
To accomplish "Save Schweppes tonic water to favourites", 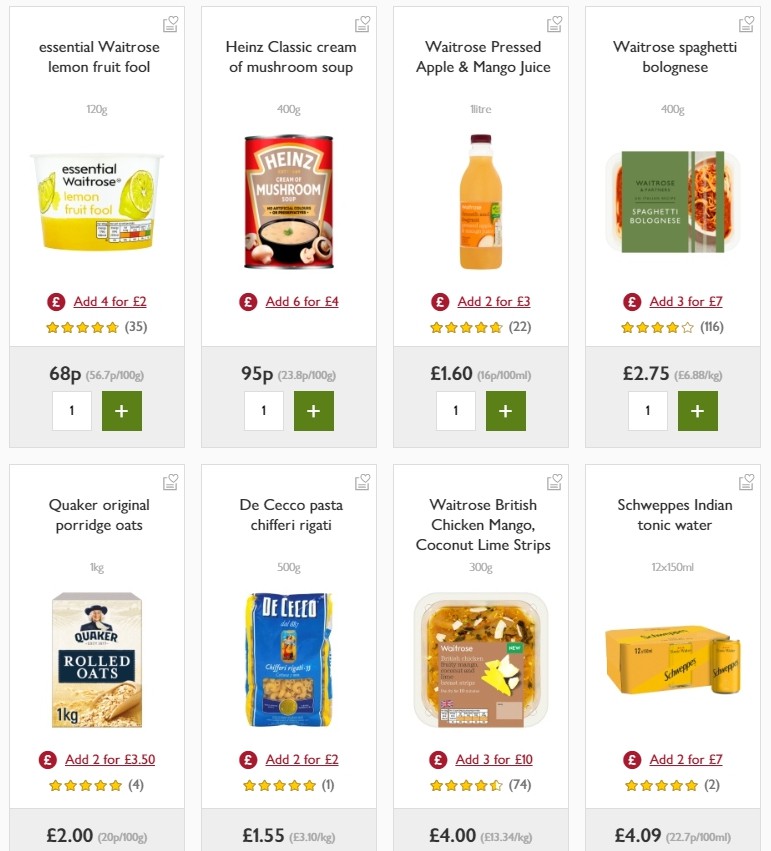I will tap(746, 481).
